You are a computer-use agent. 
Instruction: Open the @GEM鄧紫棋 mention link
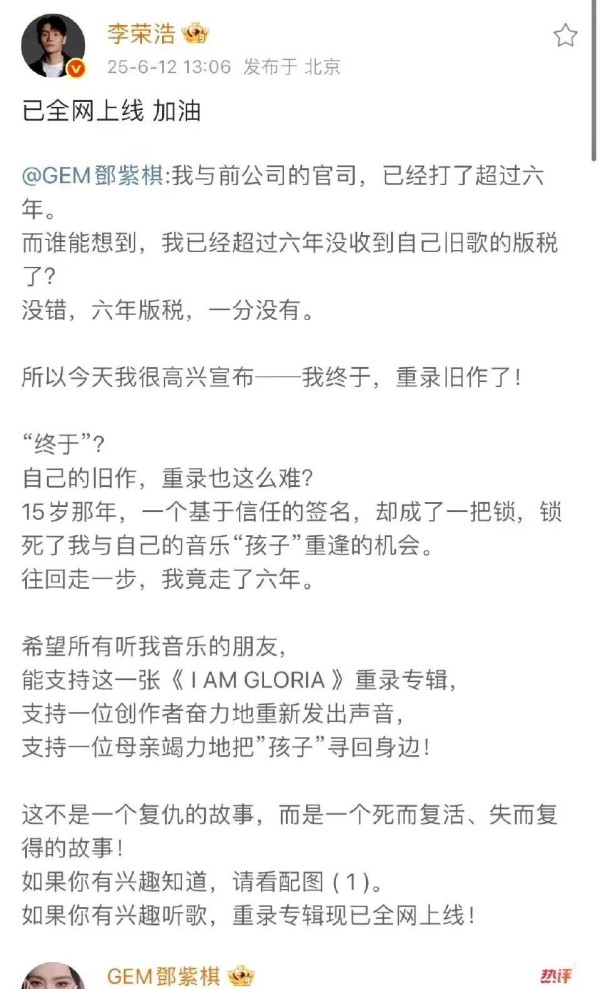(93, 175)
